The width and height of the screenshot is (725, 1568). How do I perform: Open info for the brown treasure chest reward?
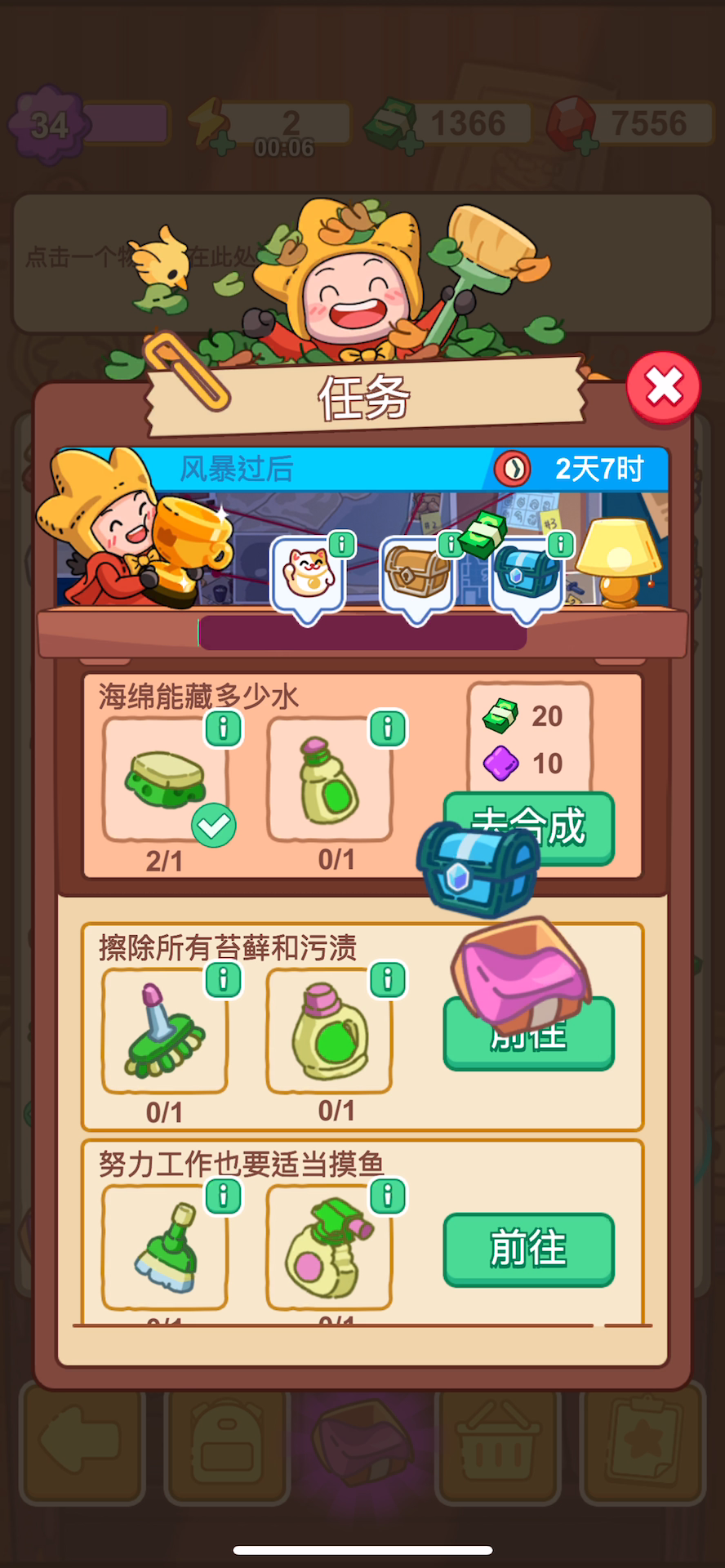click(450, 544)
